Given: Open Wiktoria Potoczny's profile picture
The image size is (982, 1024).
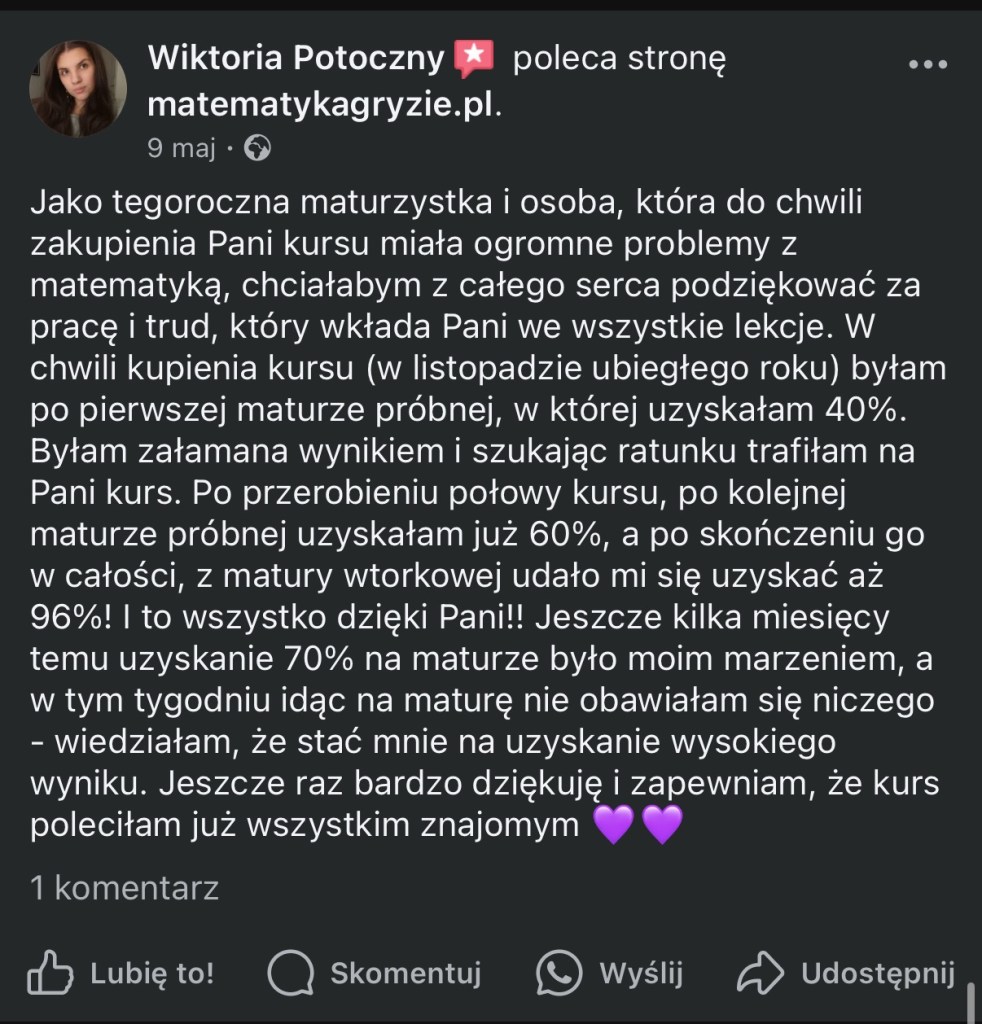Looking at the screenshot, I should point(78,90).
